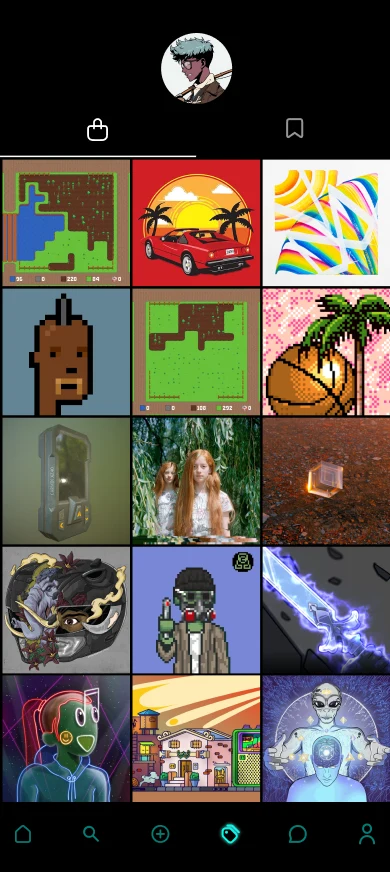
Task: Go to the profile tab
Action: 367,834
